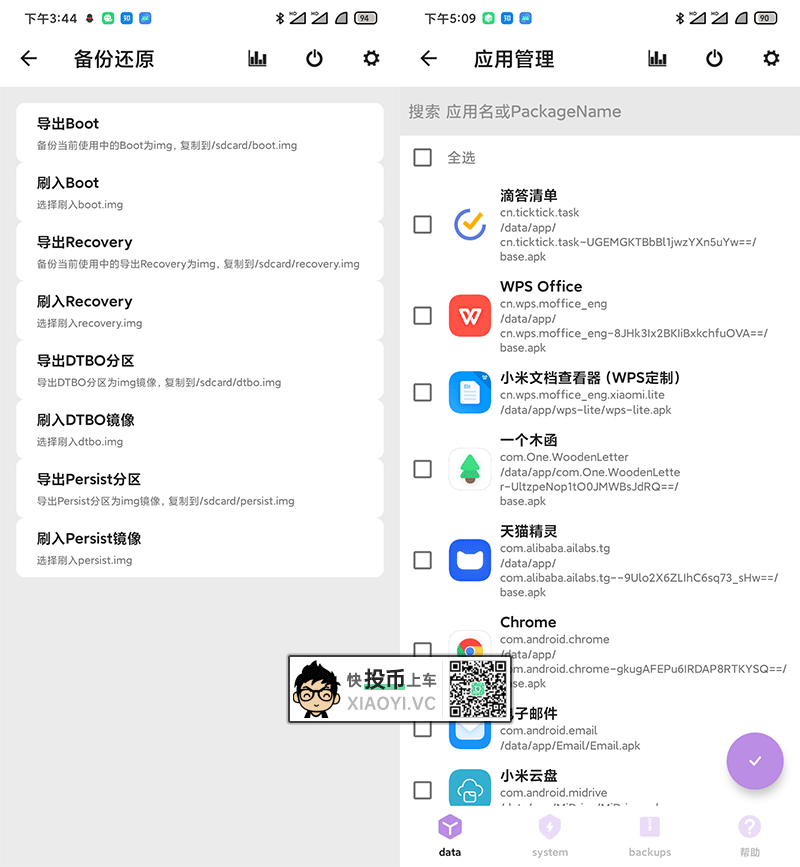Tap the purple checkmark floating button
The width and height of the screenshot is (800, 867).
coord(755,761)
